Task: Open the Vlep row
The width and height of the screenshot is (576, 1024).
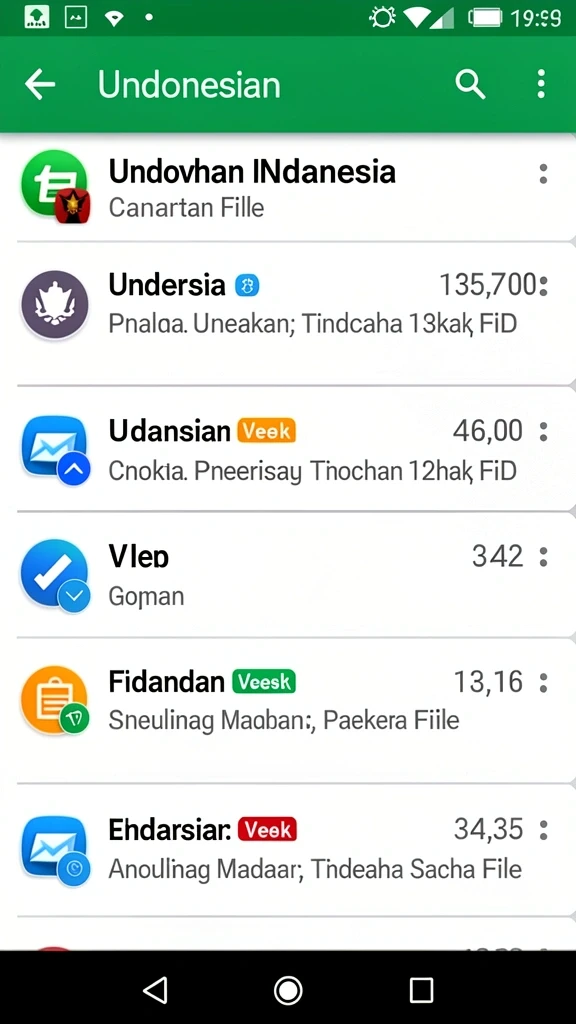Action: point(288,575)
